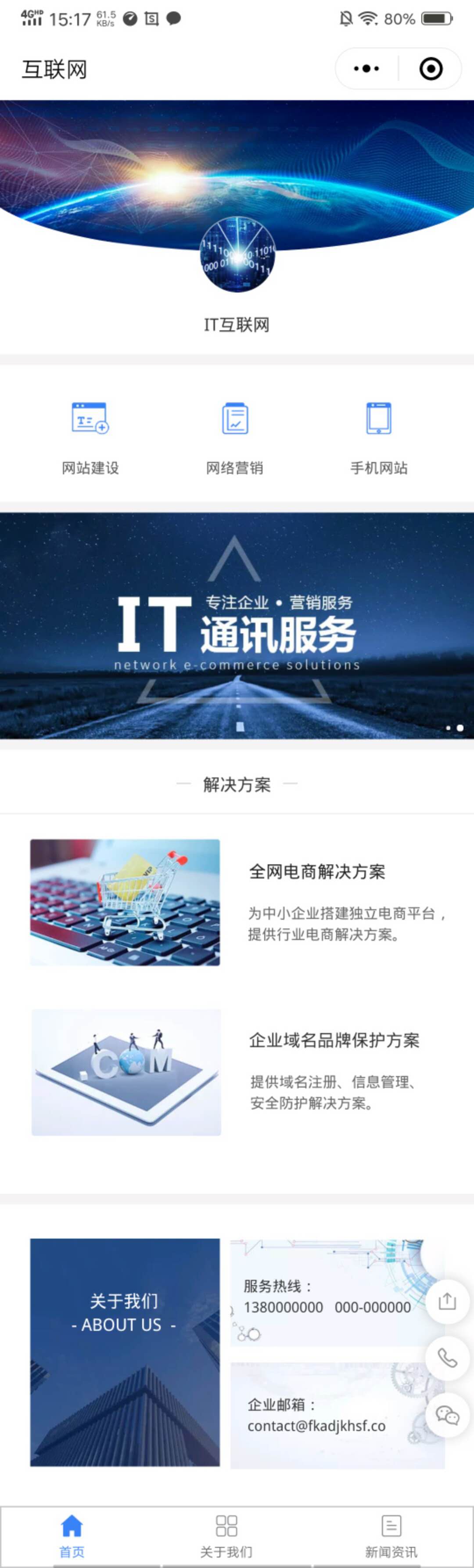This screenshot has height=1568, width=474.
Task: Open 企业域名品牌保护方案 card
Action: (x=237, y=1072)
